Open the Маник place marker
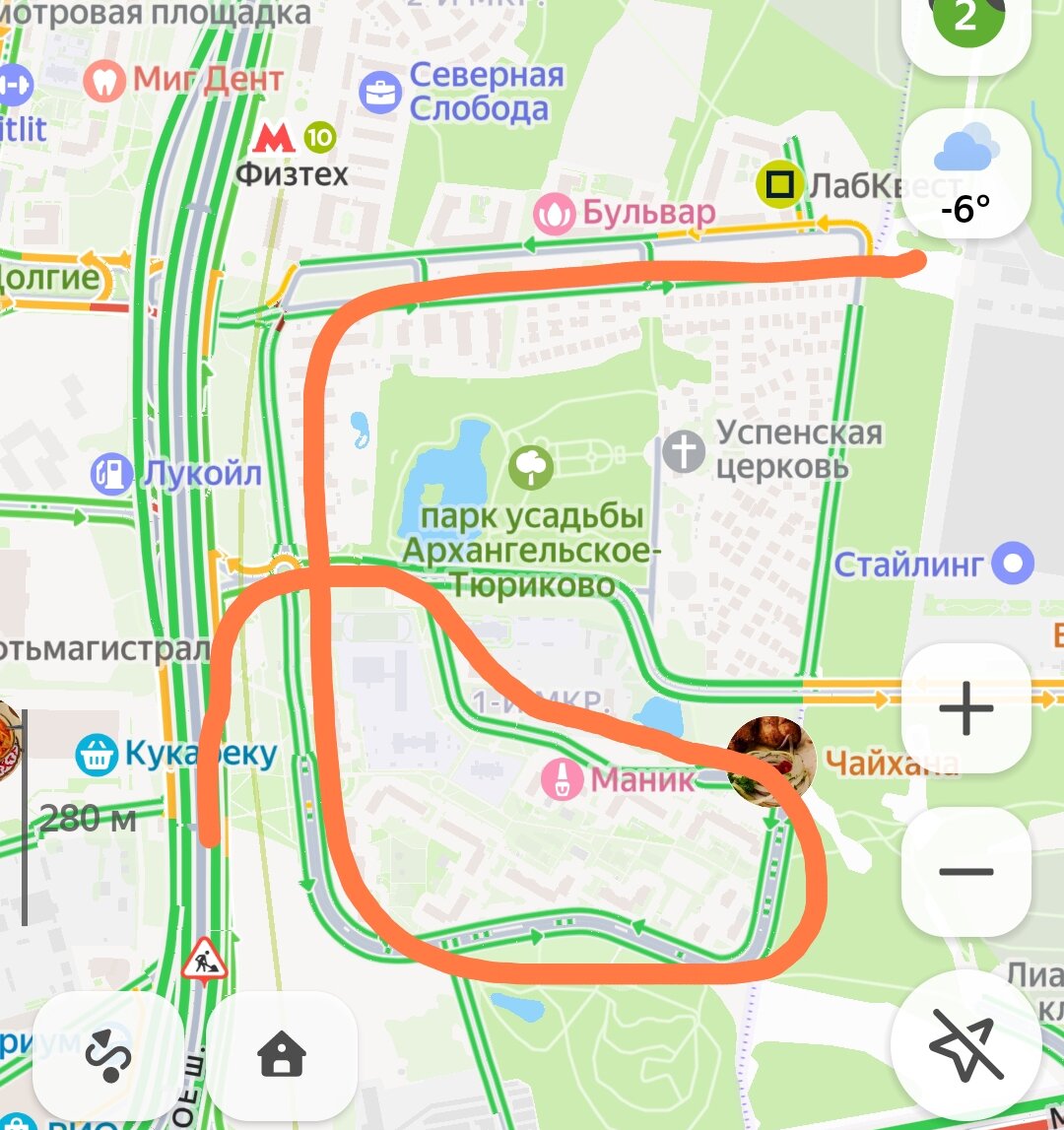1064x1130 pixels. point(562,781)
